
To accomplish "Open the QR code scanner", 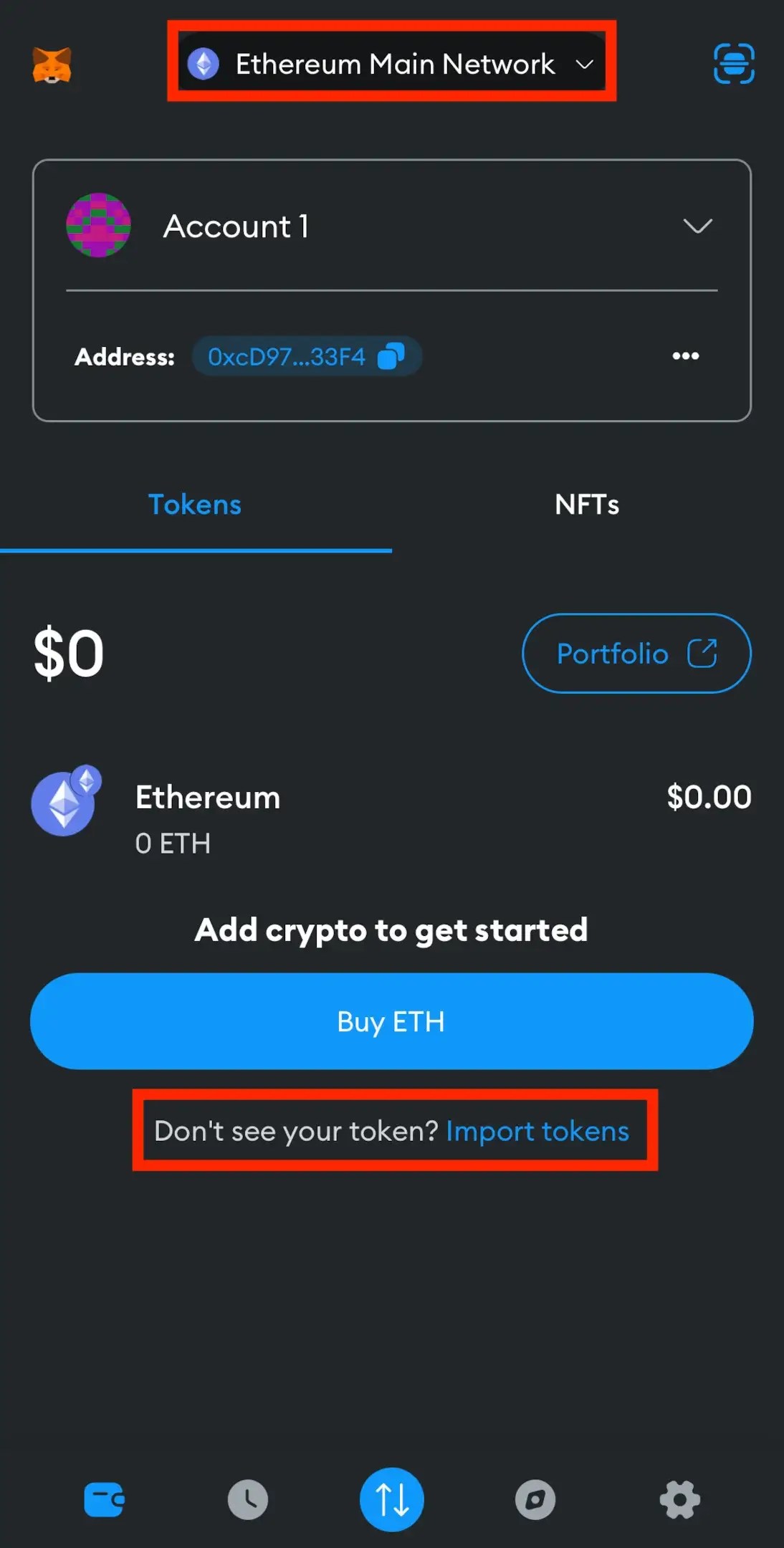I will [x=733, y=64].
